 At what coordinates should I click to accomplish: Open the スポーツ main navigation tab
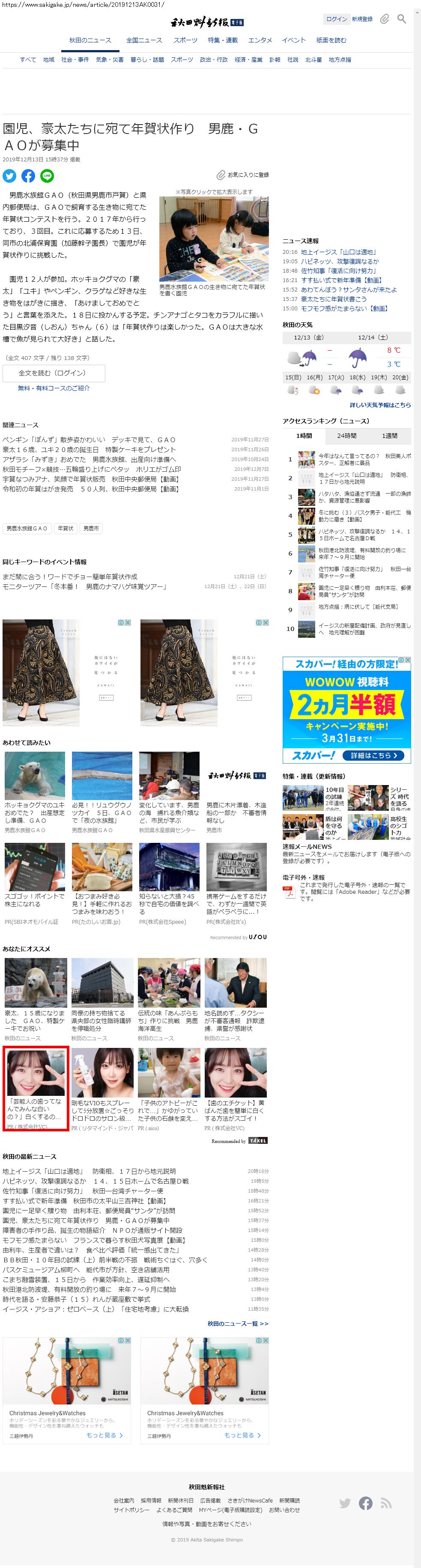(x=185, y=40)
